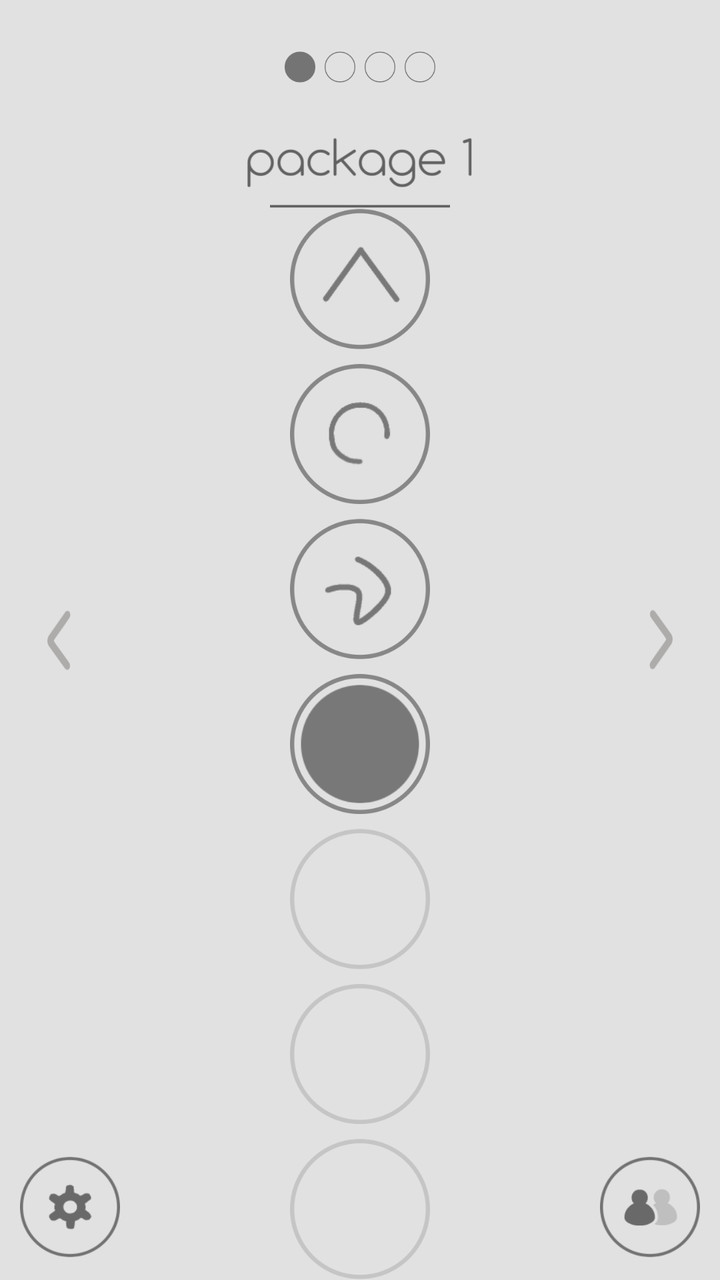Go to previous package with left chevron

pos(59,639)
